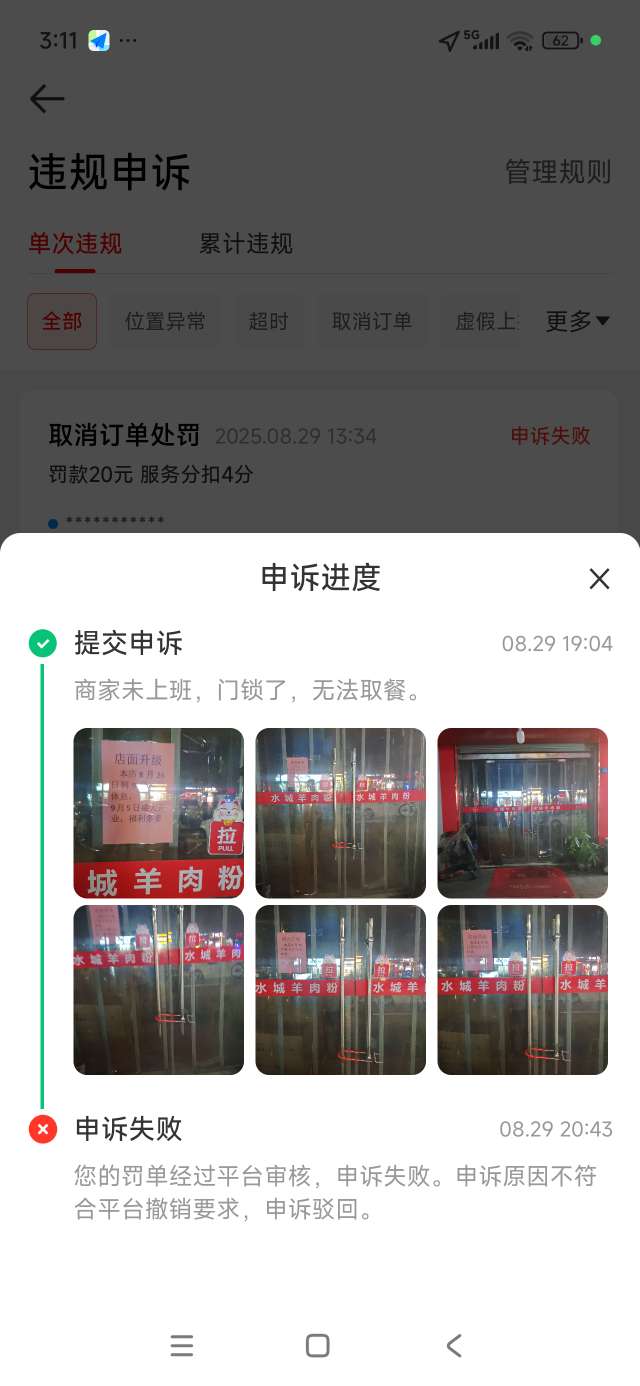Switch to 累计违规 tab
Viewport: 640px width, 1386px height.
pyautogui.click(x=245, y=244)
